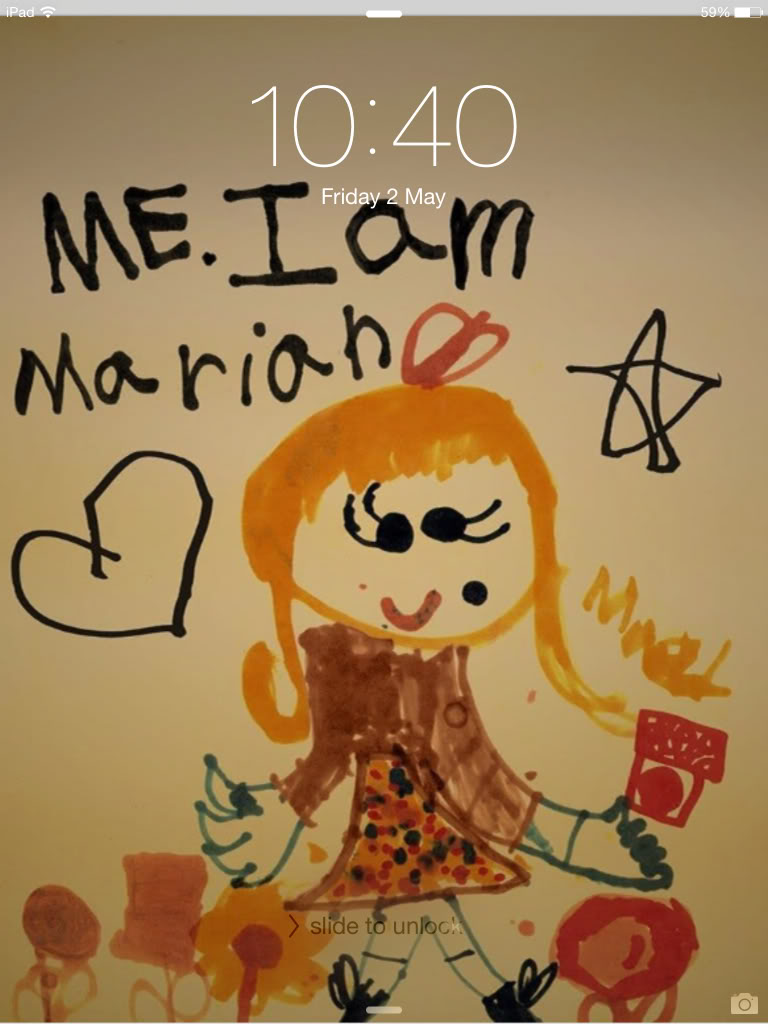Tap the camera icon on lock screen
Image resolution: width=768 pixels, height=1024 pixels.
743,1003
